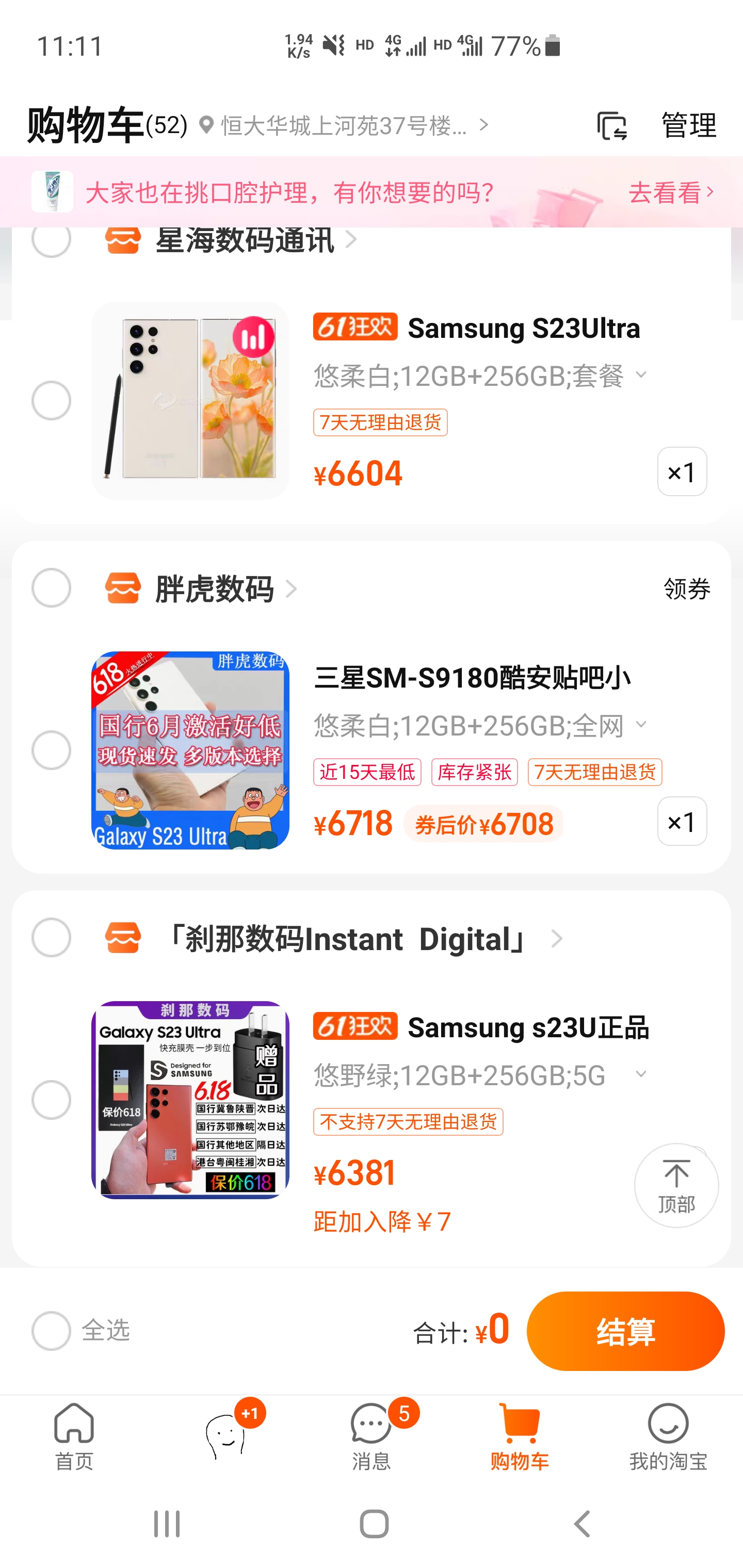Check the 三星SM-S9180 item circle

coord(52,750)
